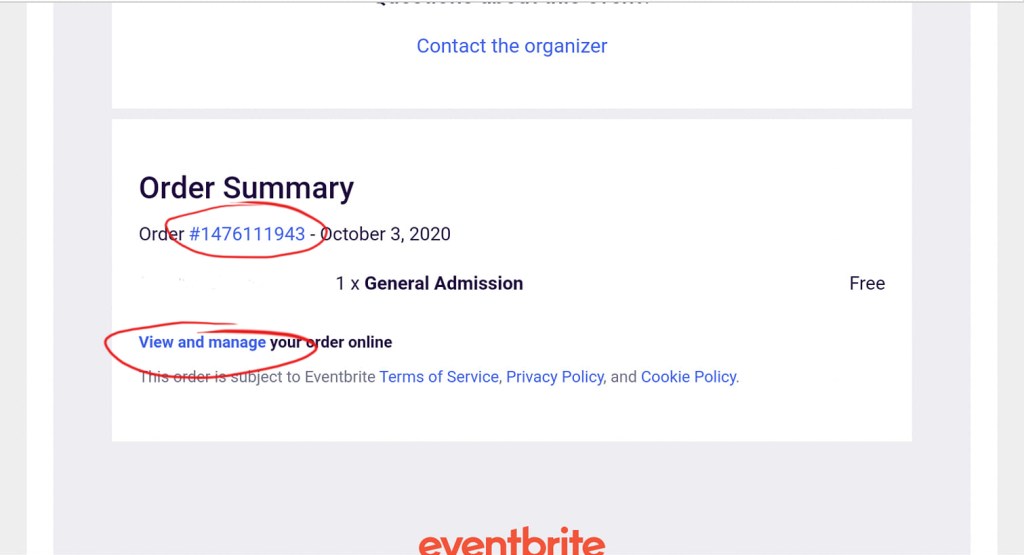The width and height of the screenshot is (1024, 555).
Task: Open Eventbrite Terms of Service
Action: pos(439,377)
